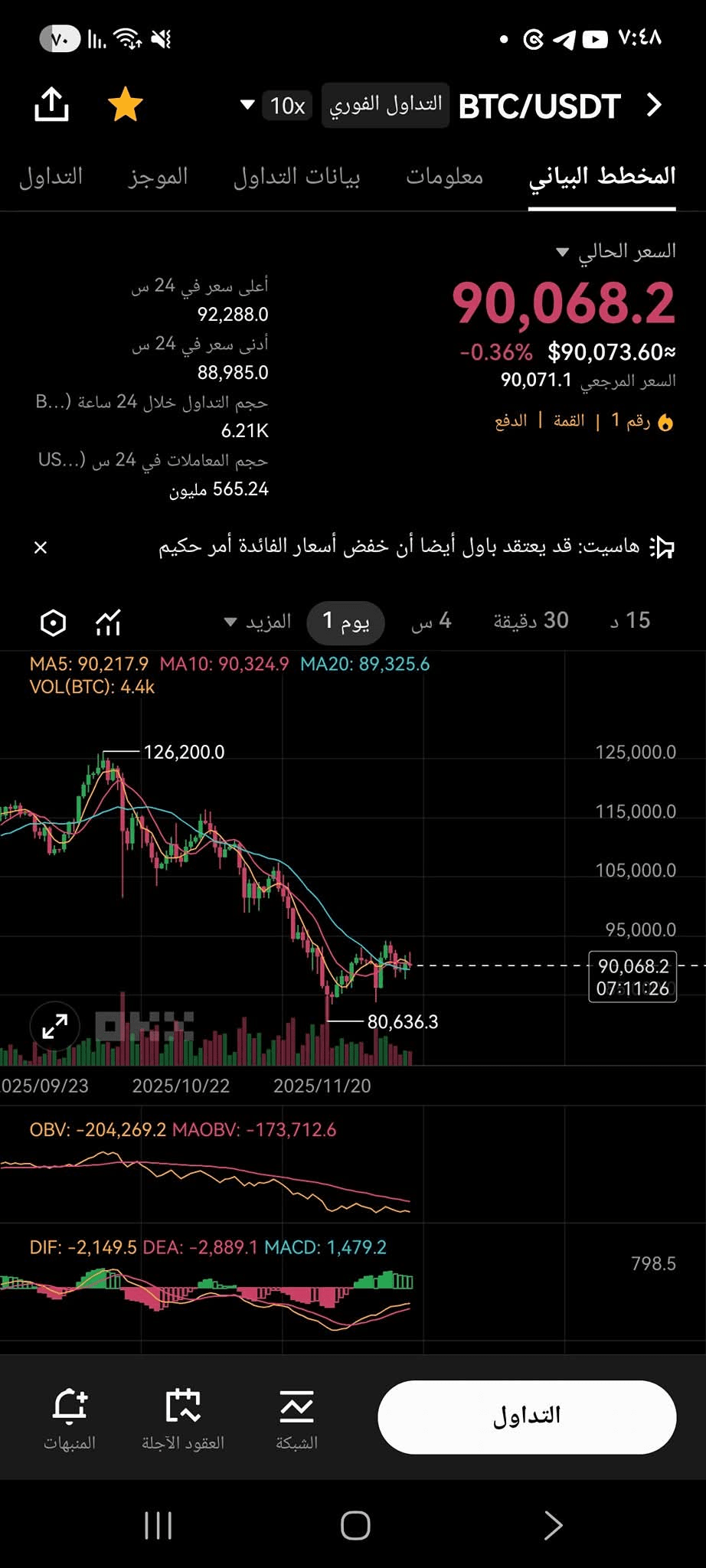Viewport: 706px width, 1568px height.
Task: Open the chart indicators icon
Action: tap(108, 622)
